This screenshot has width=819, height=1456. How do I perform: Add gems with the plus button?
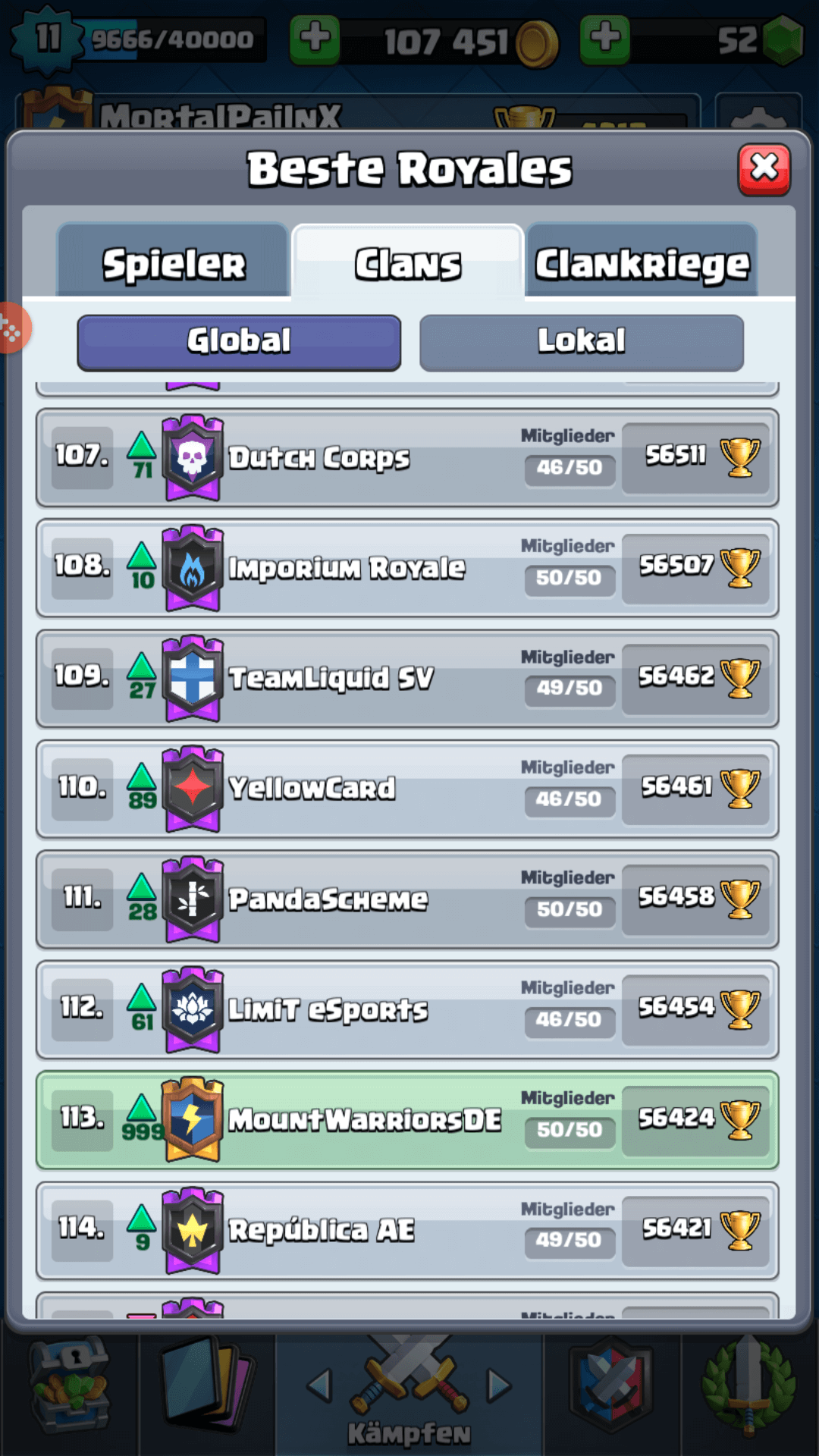click(x=604, y=38)
